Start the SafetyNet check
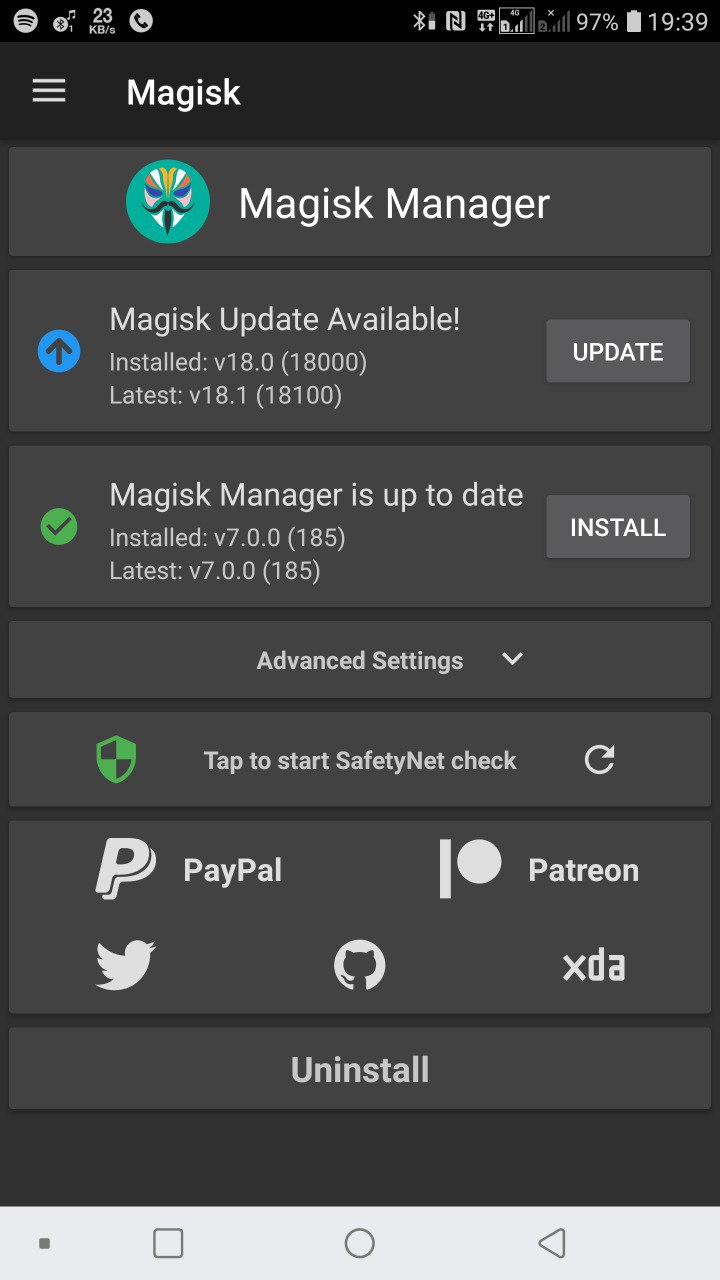The image size is (720, 1280). pyautogui.click(x=360, y=761)
